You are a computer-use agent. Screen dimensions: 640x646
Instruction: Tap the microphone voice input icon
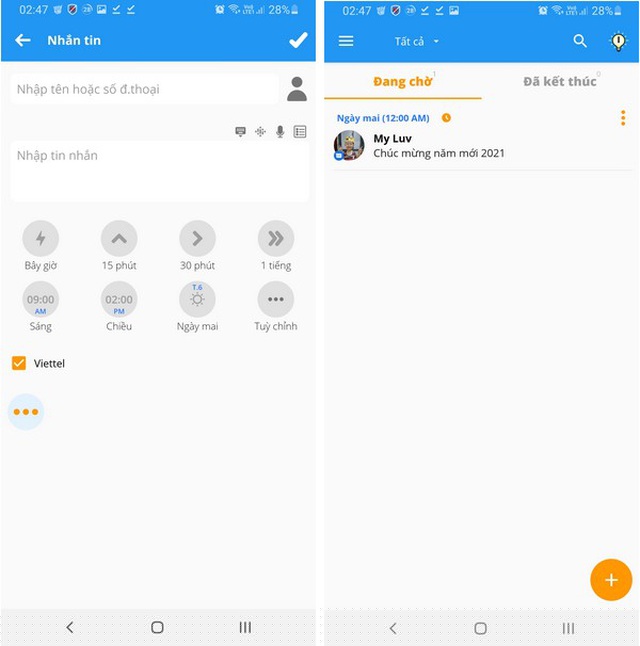[x=280, y=131]
